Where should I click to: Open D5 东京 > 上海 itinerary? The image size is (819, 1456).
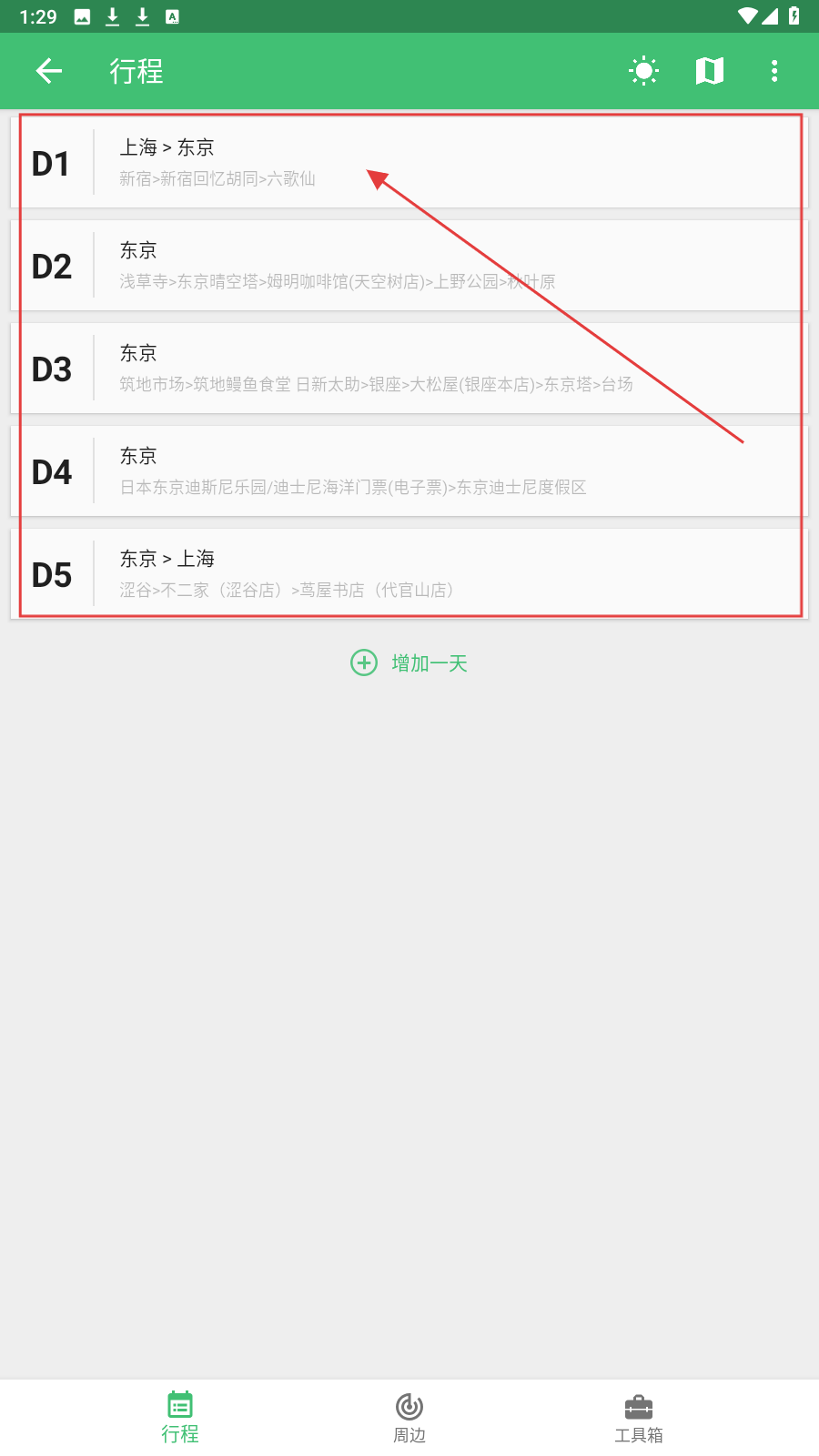(409, 574)
